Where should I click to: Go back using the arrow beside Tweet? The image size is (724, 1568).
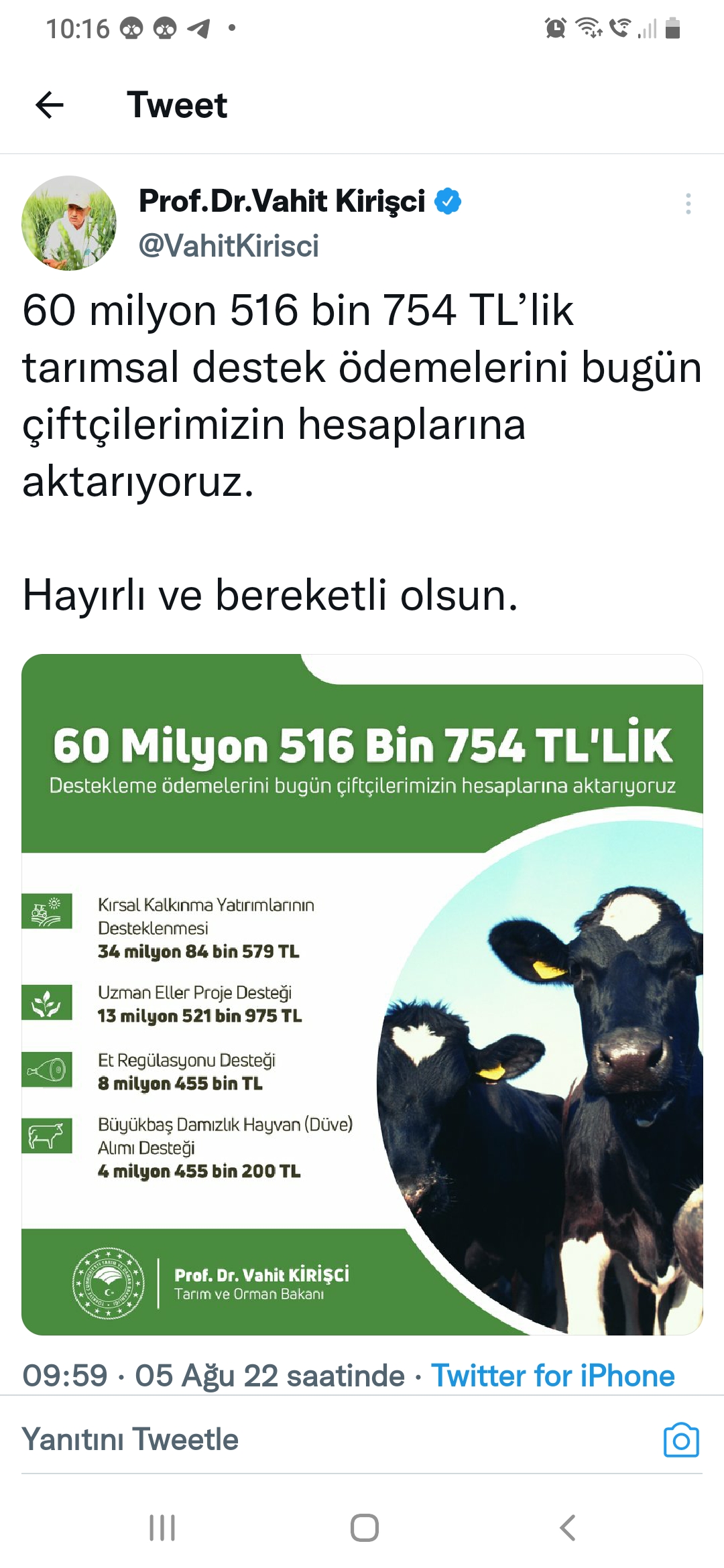click(50, 105)
